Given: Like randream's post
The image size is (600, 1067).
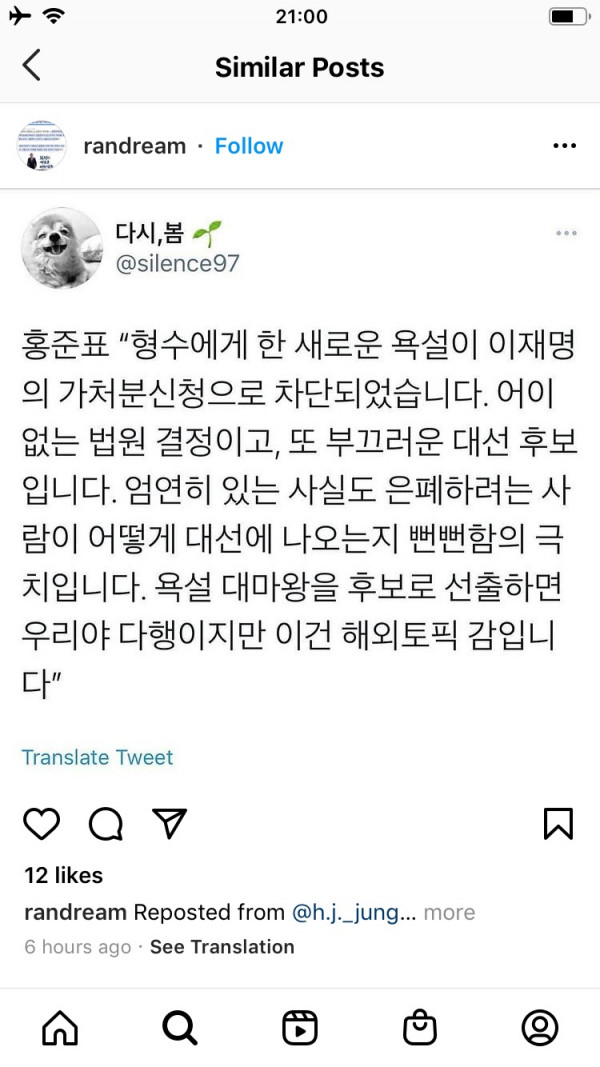Looking at the screenshot, I should pyautogui.click(x=41, y=823).
